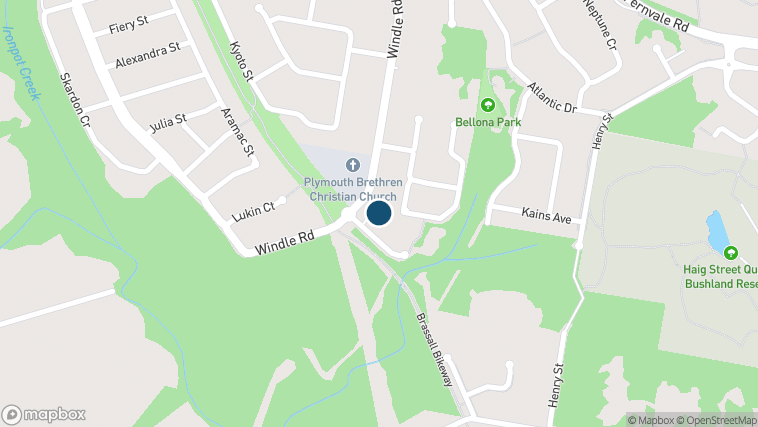Open the © OpenStreetMap attribution link
The height and width of the screenshot is (427, 758).
pos(718,420)
